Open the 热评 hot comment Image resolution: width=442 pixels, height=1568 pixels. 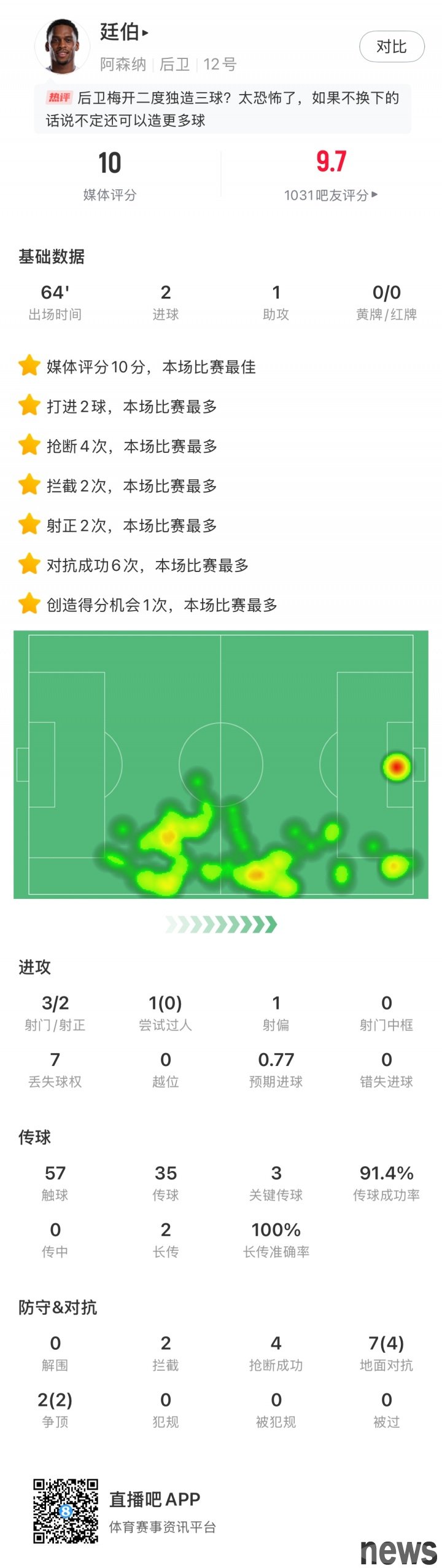click(x=222, y=109)
